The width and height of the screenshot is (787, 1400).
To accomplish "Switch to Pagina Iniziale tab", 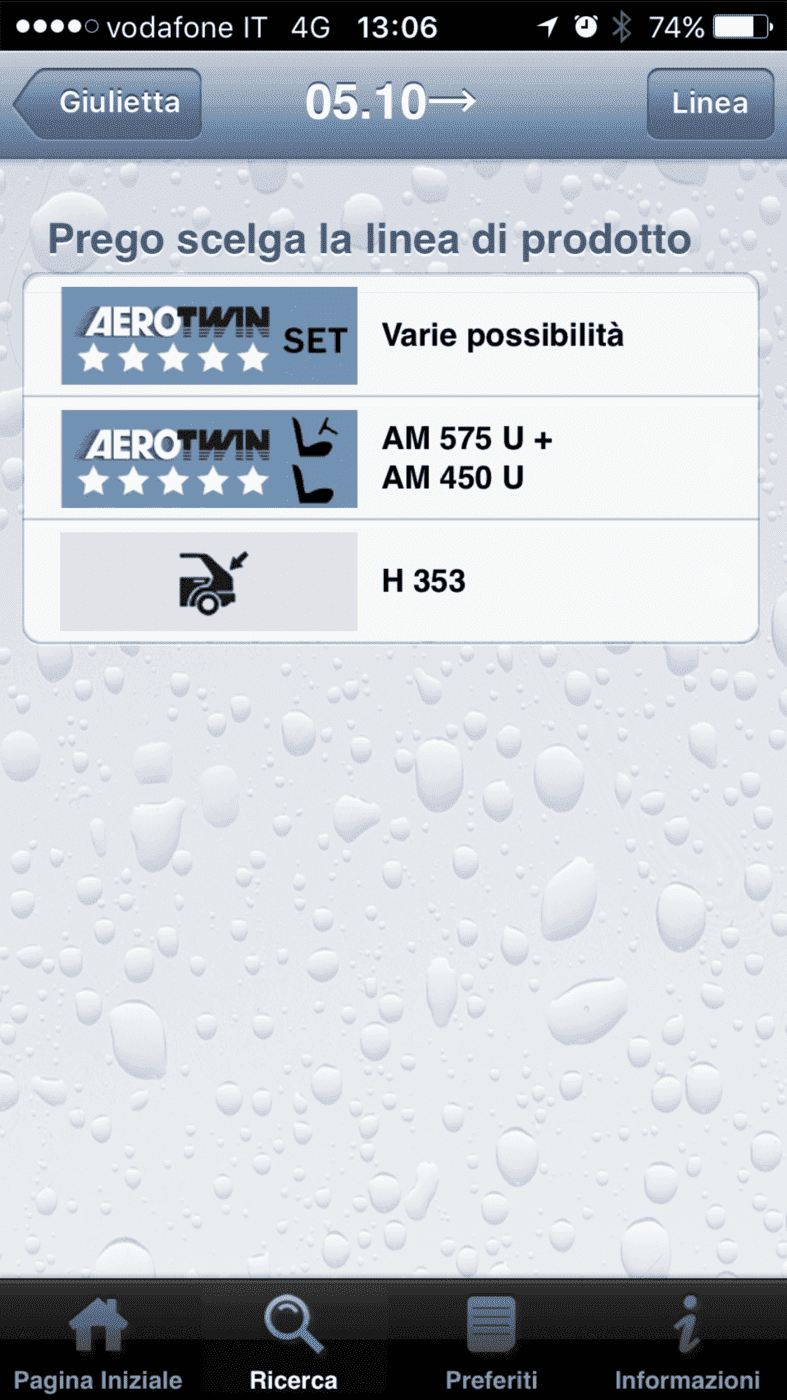I will [98, 1341].
